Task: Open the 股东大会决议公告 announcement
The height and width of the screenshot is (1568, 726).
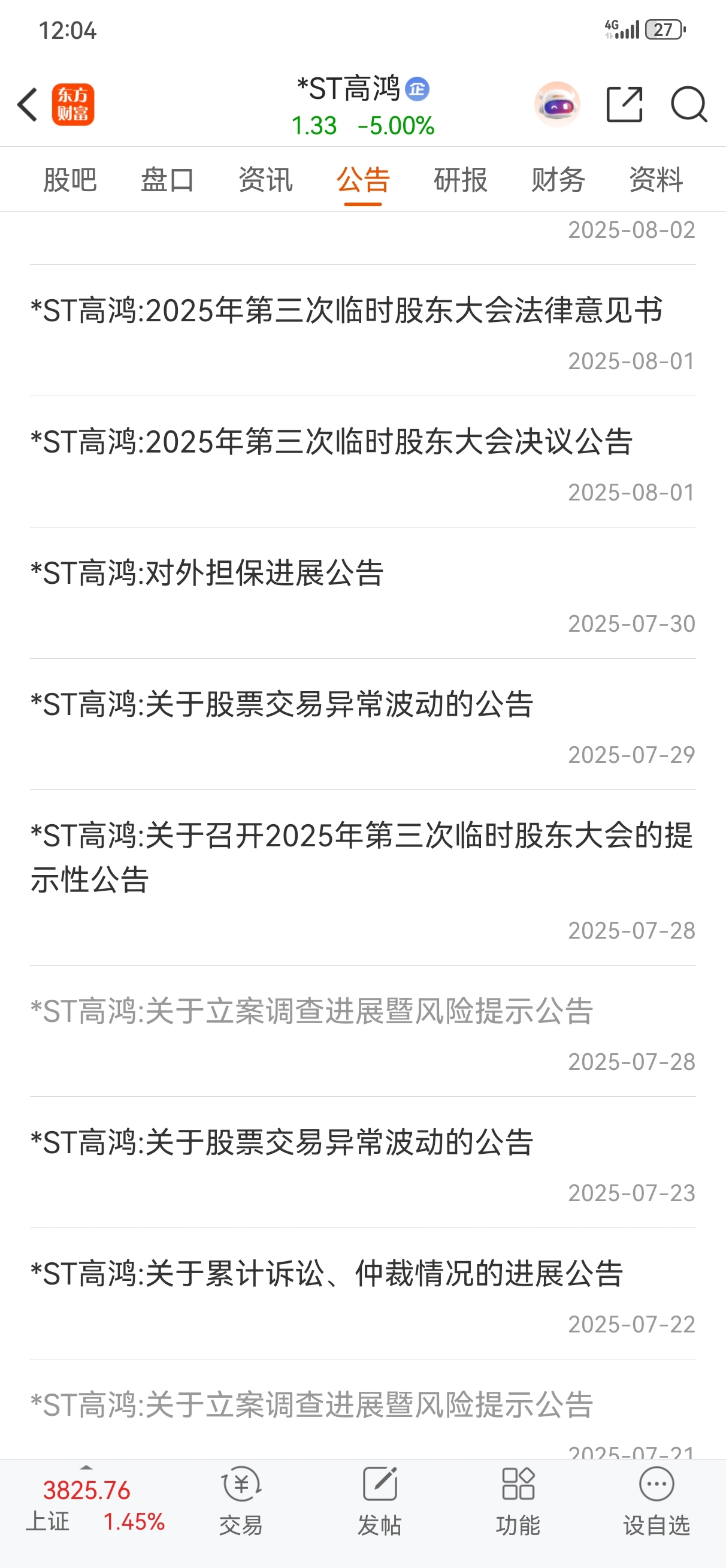Action: (362, 462)
